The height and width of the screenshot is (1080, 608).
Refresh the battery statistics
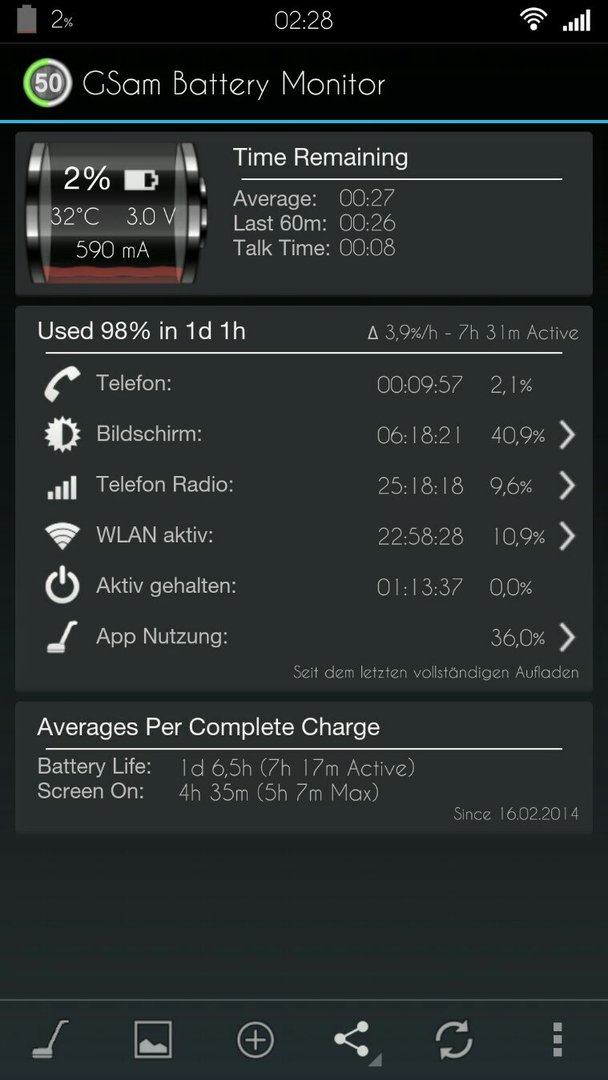tap(454, 1040)
